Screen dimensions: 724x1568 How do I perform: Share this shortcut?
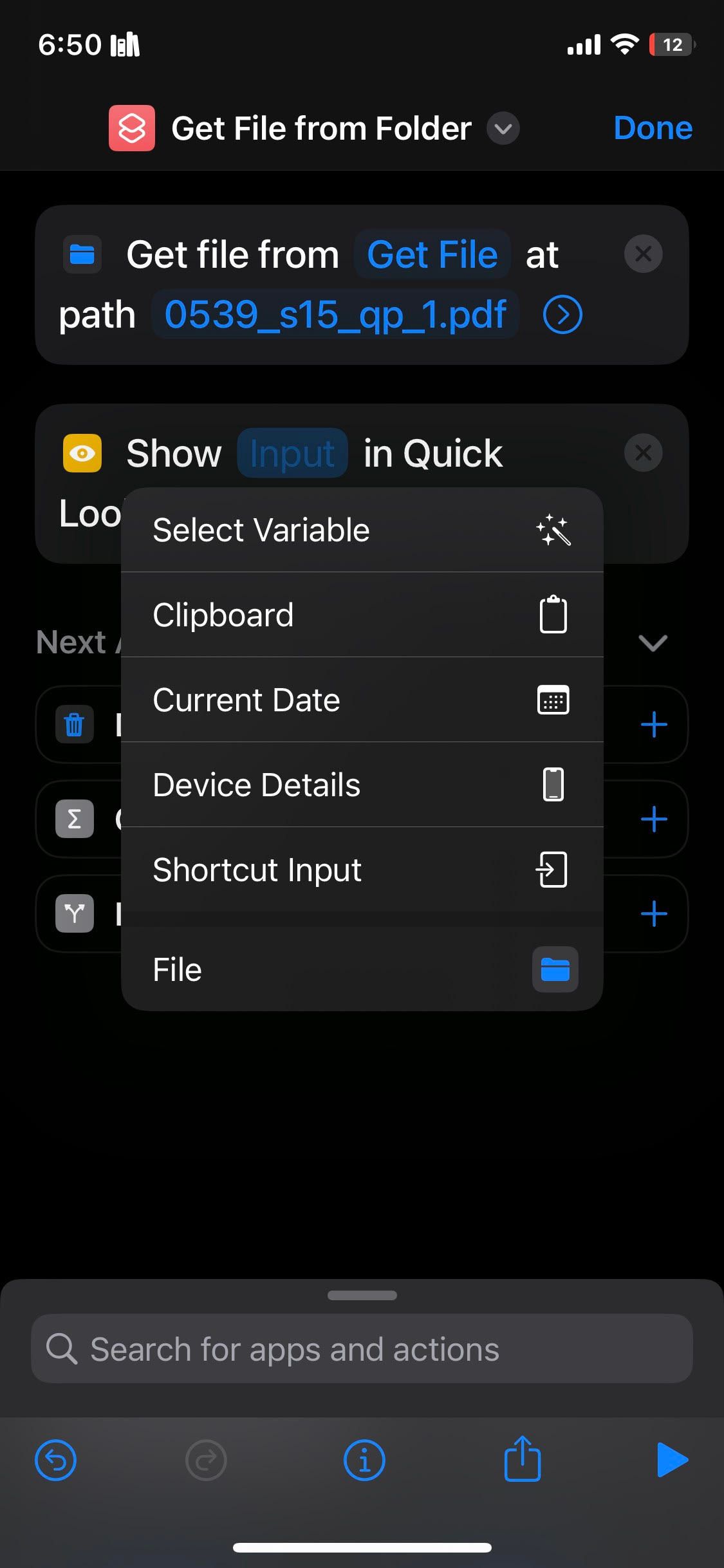(522, 1459)
